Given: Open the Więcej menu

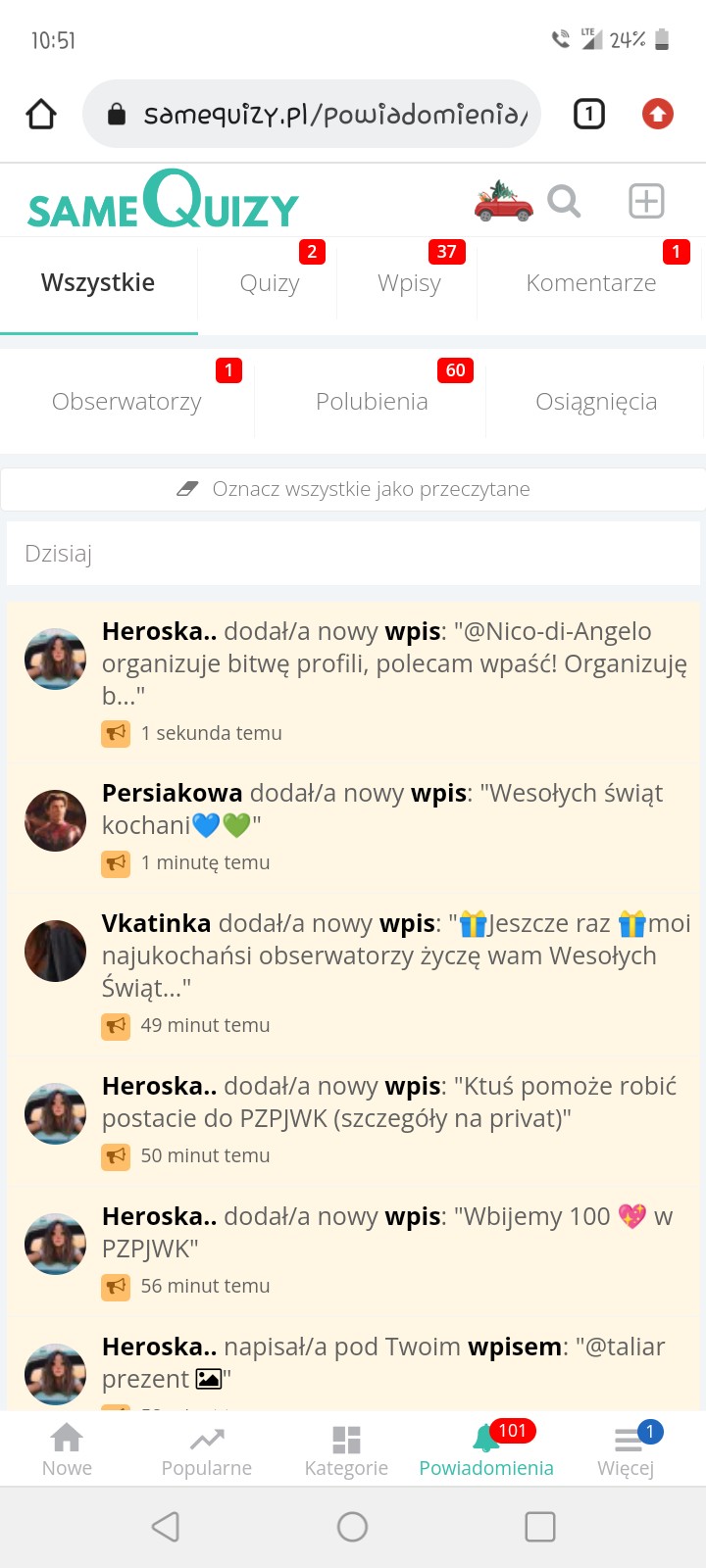Looking at the screenshot, I should [x=626, y=1450].
